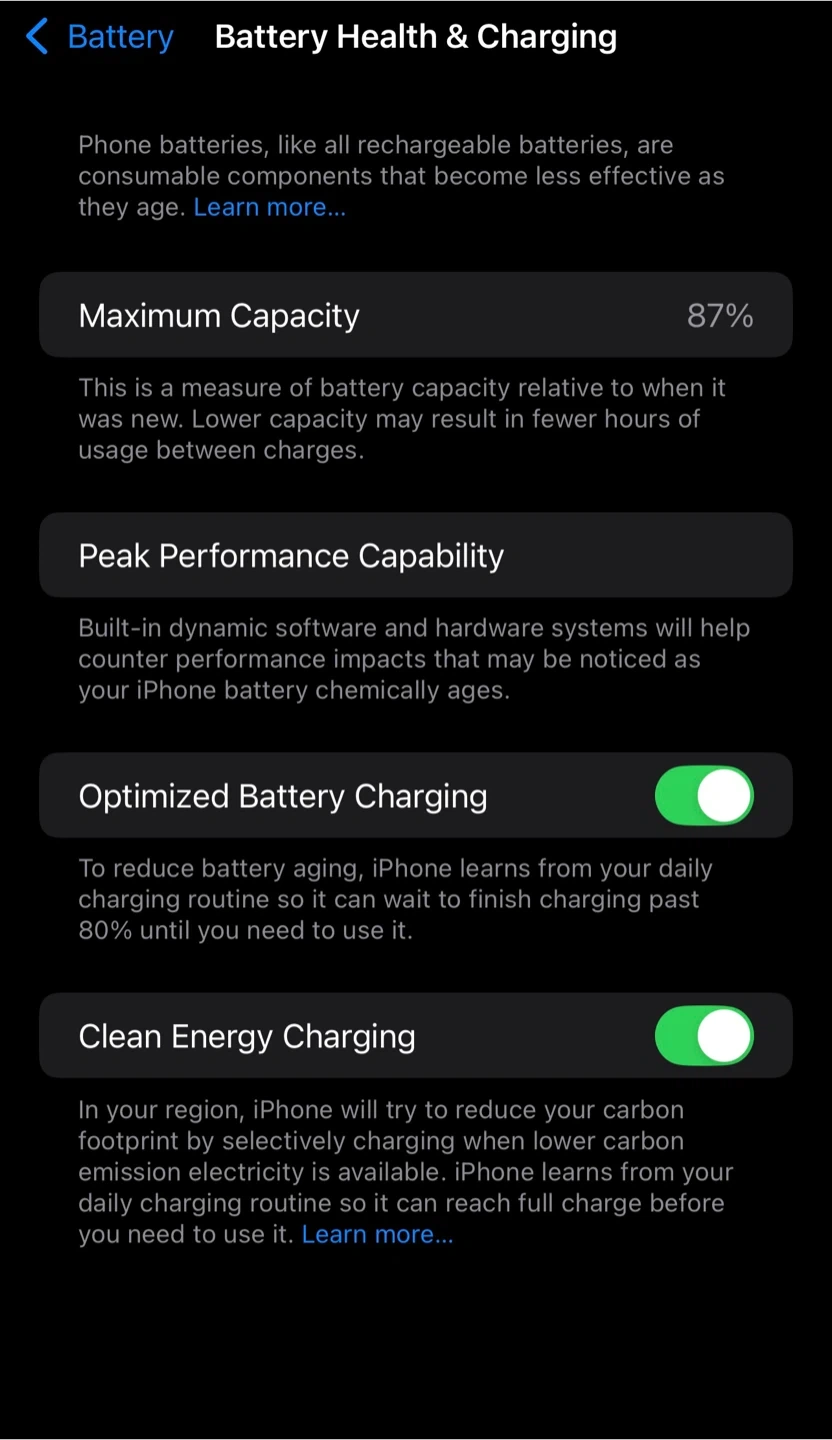Open Learn more under Clean Energy Charging
This screenshot has height=1440, width=832.
(378, 1234)
